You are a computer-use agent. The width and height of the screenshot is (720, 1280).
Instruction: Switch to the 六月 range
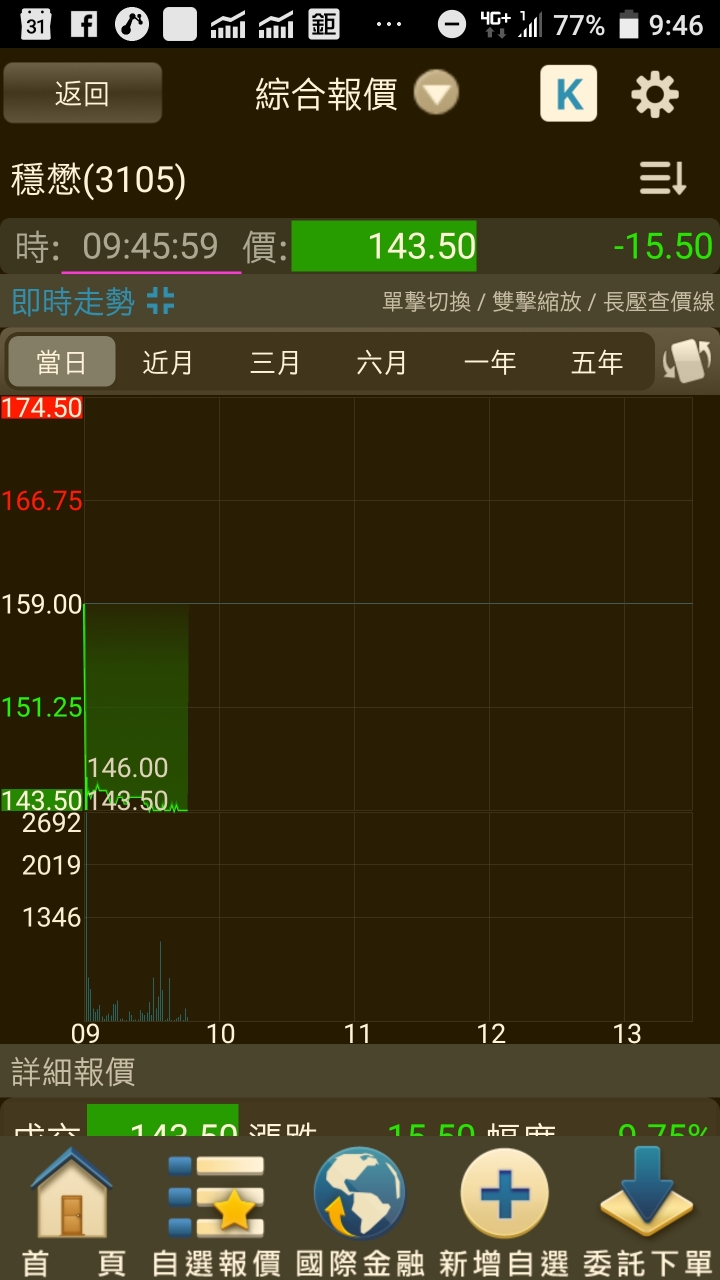pos(382,362)
